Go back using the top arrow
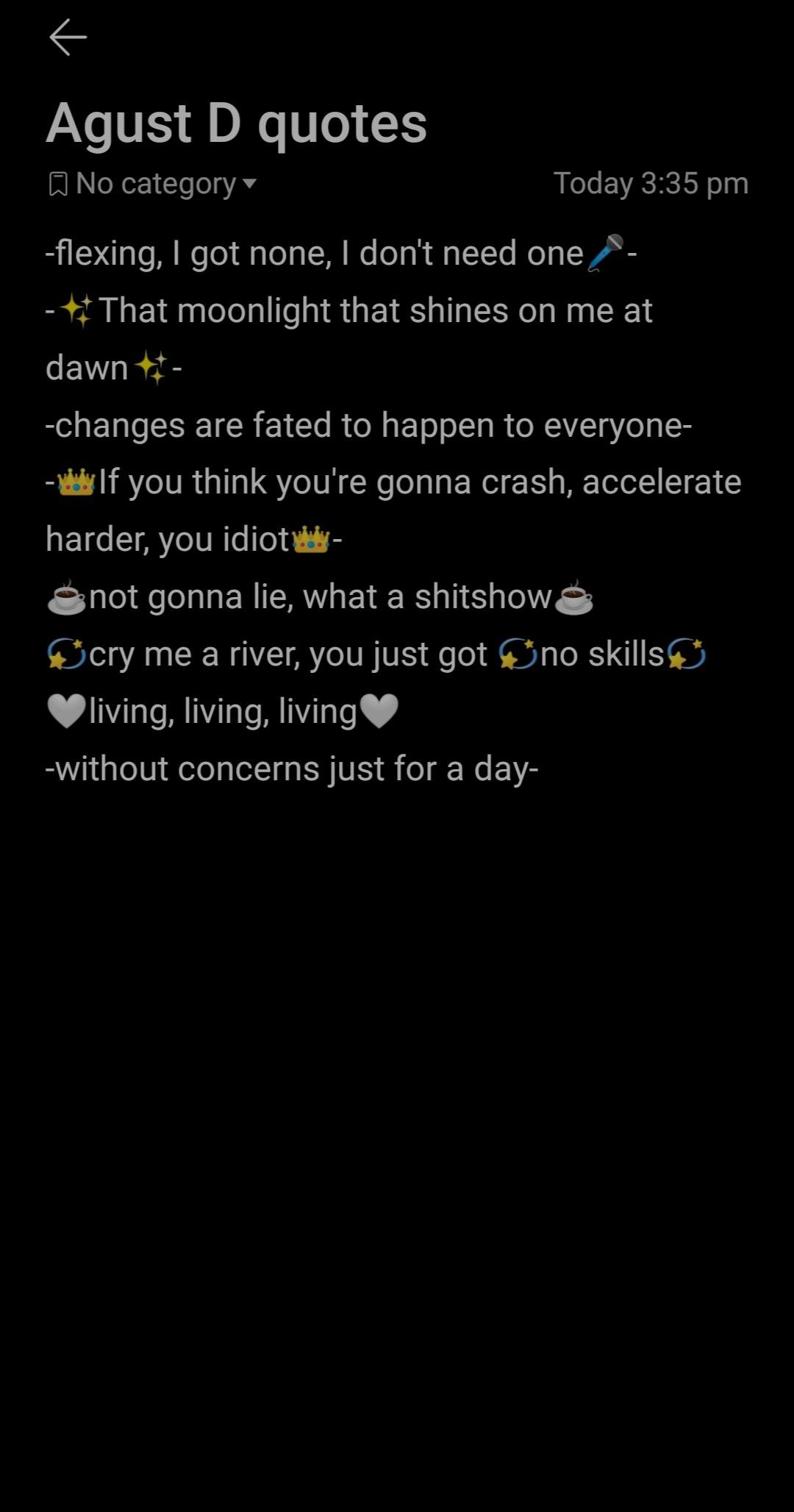 pos(68,38)
